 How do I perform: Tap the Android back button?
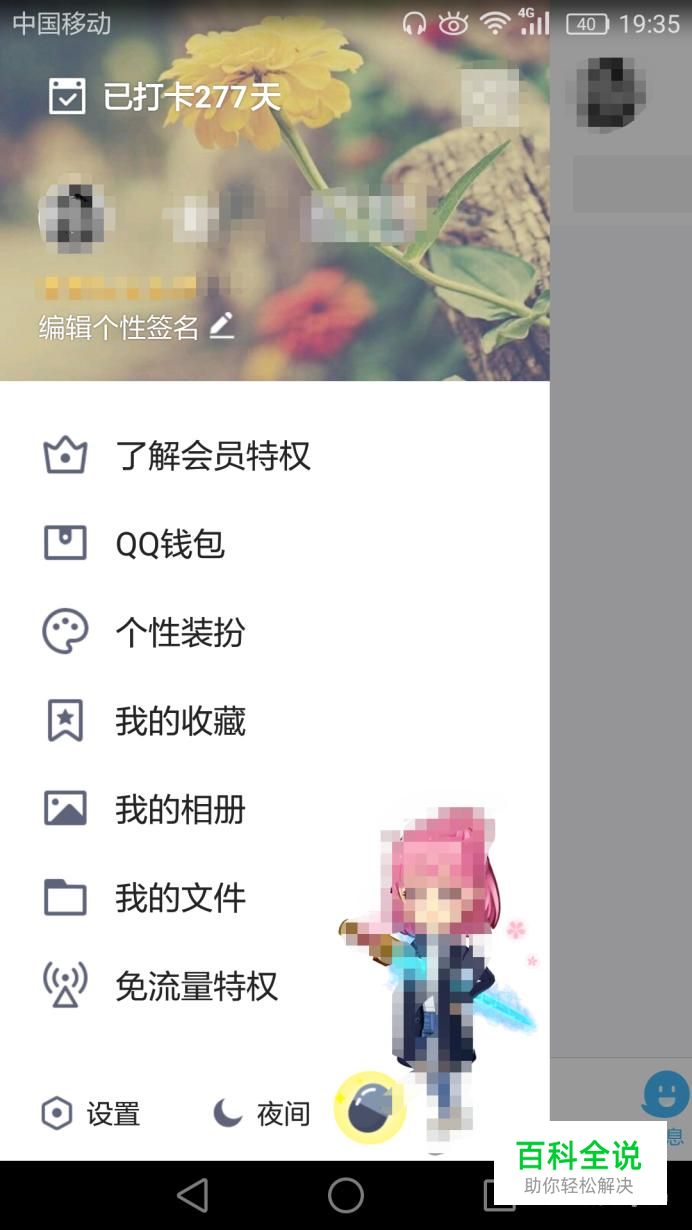[x=192, y=1195]
